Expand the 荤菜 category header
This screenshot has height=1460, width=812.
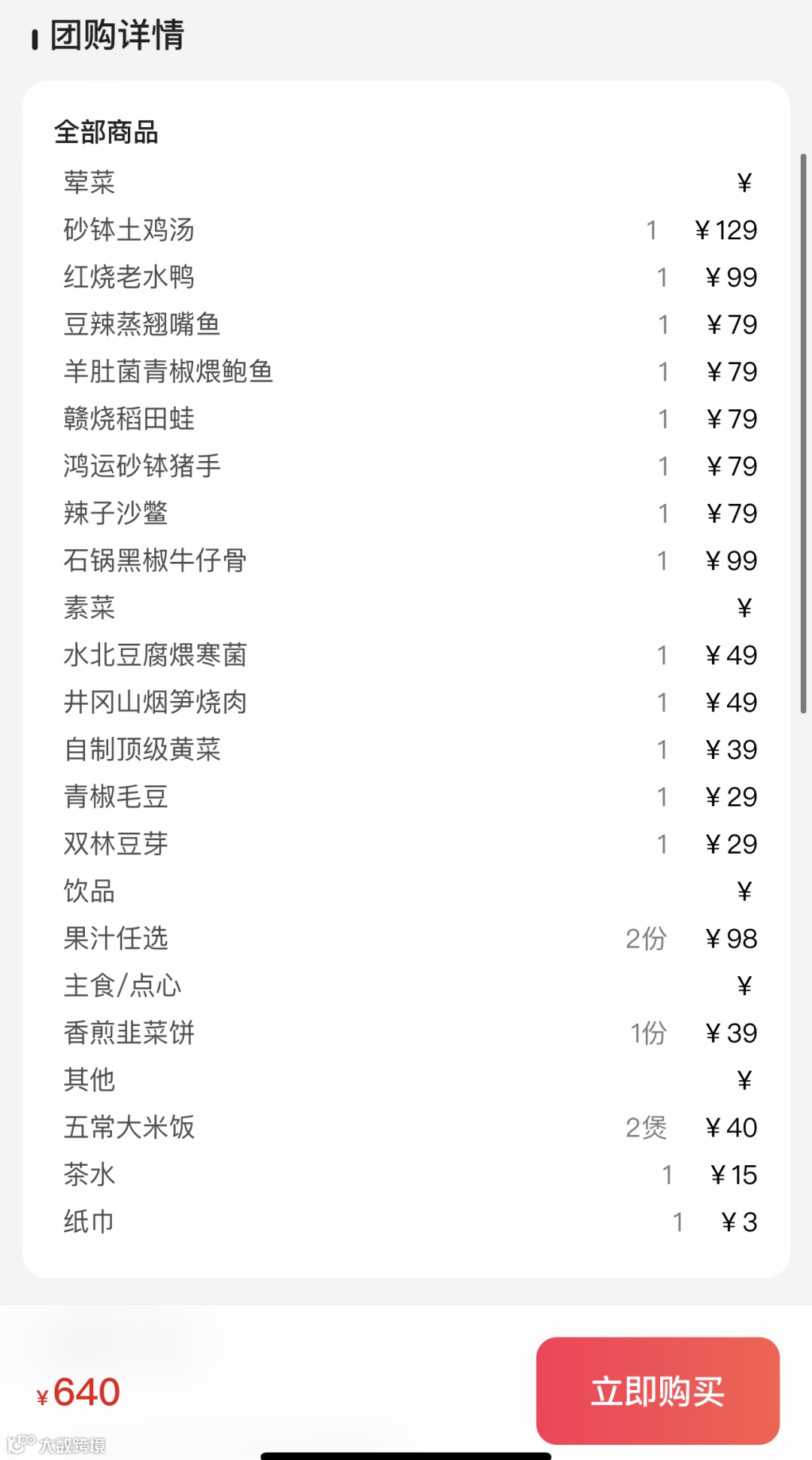[89, 183]
